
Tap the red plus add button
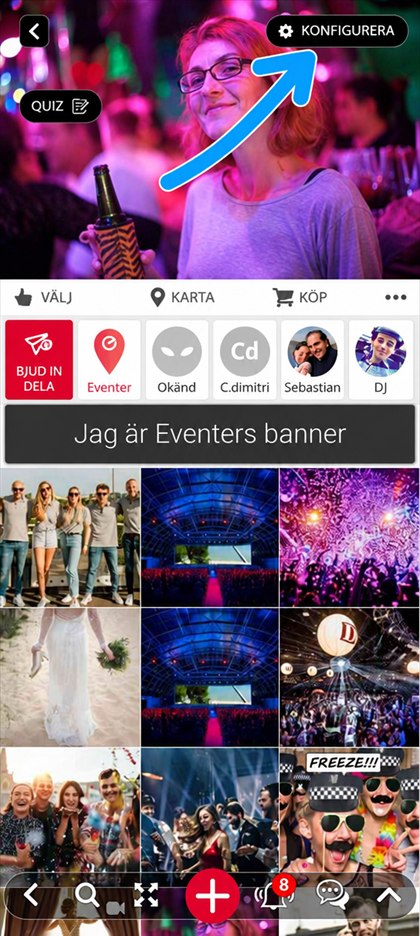tap(212, 895)
